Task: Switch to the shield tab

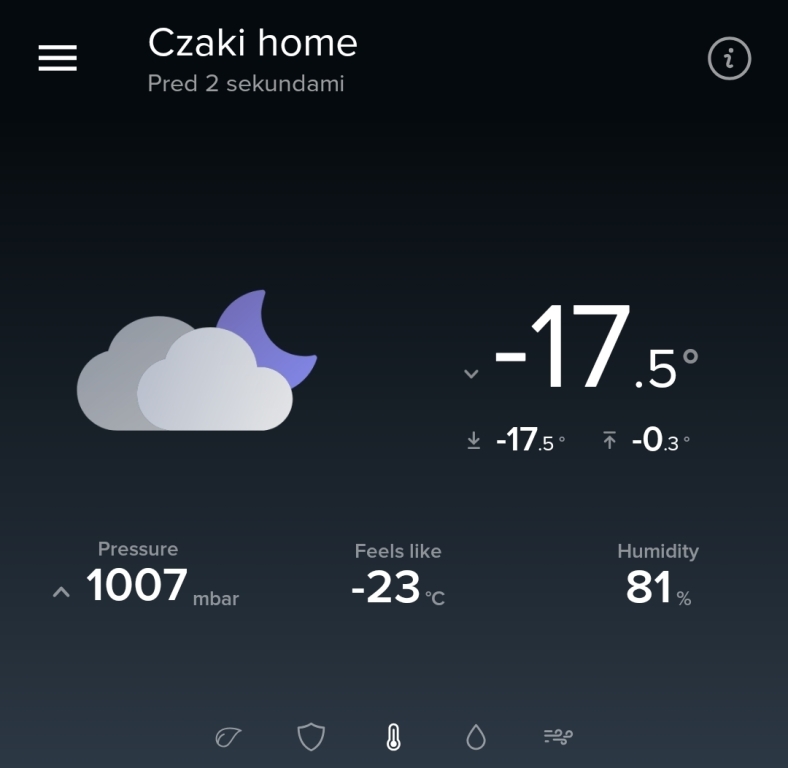Action: point(311,738)
